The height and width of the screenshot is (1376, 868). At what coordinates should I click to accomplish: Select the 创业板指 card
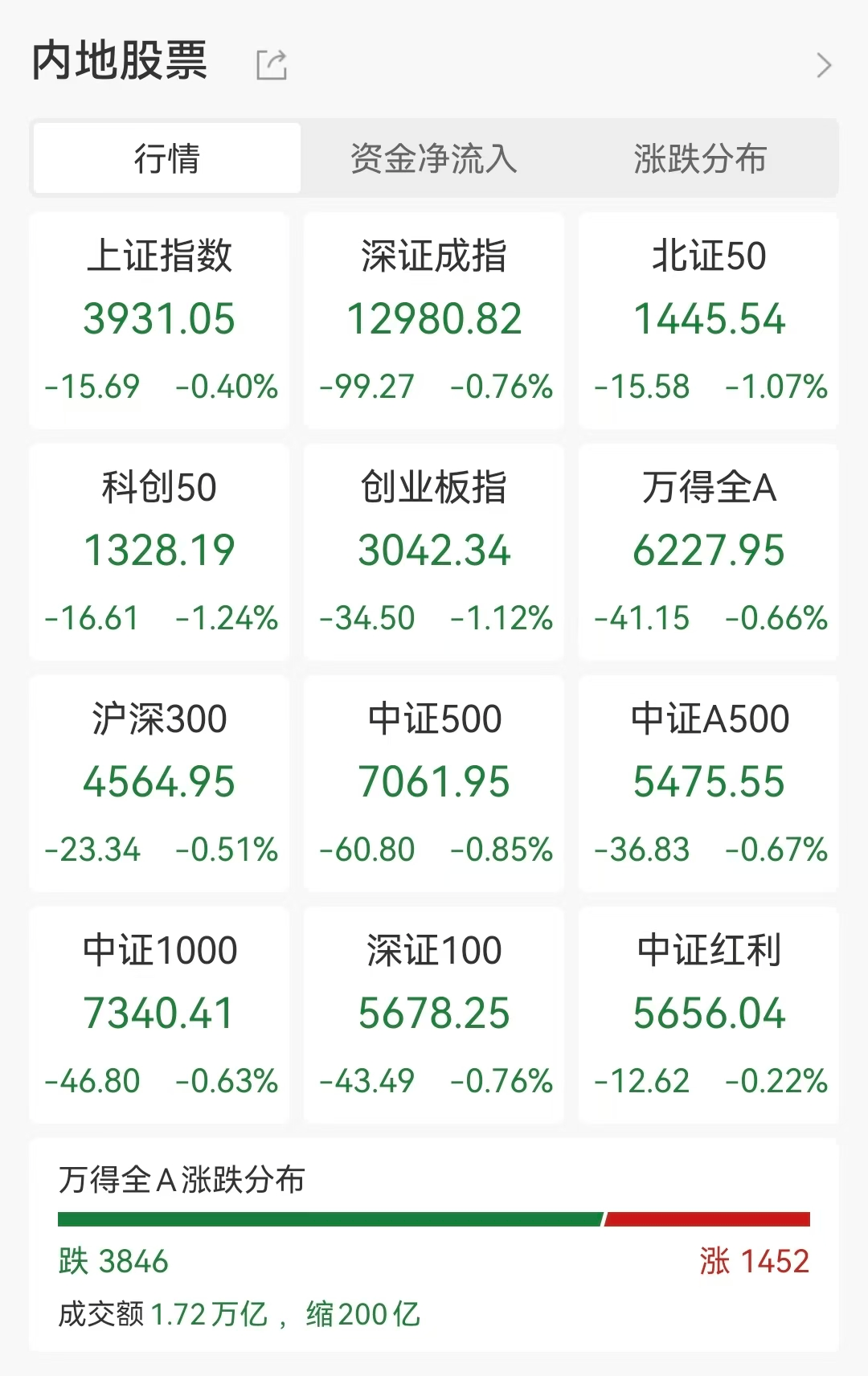[x=433, y=551]
